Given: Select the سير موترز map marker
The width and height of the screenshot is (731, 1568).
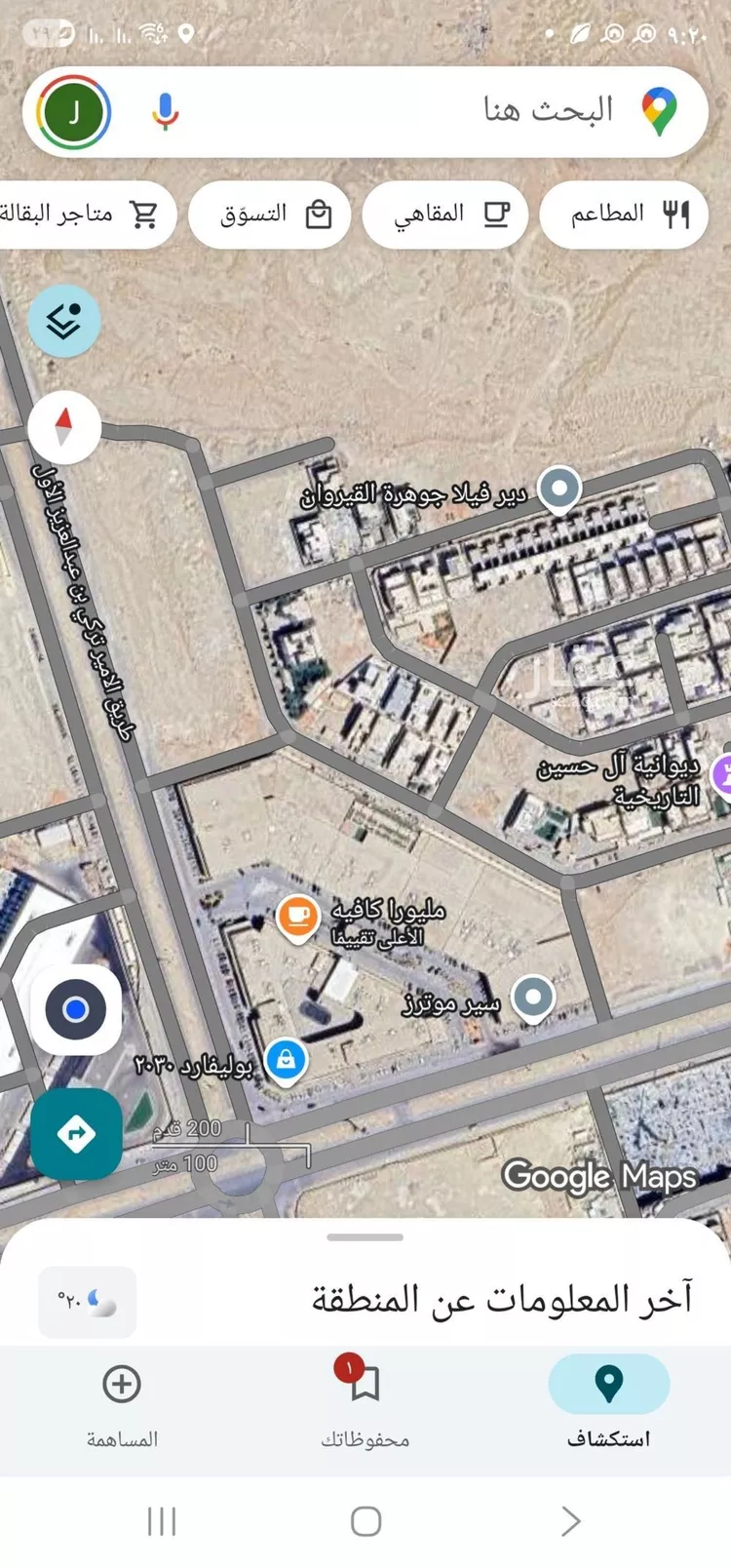Looking at the screenshot, I should [x=533, y=997].
